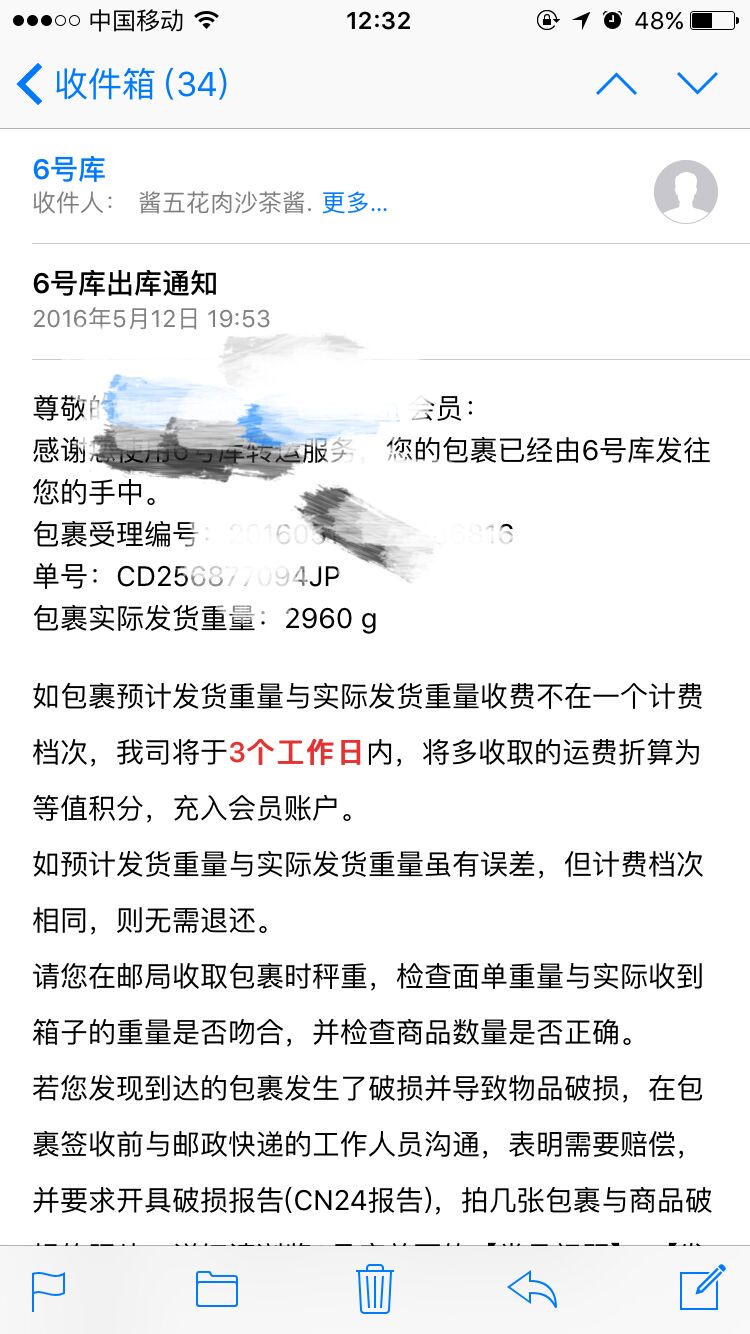This screenshot has height=1334, width=750.
Task: Reply to this email
Action: pos(532,1290)
